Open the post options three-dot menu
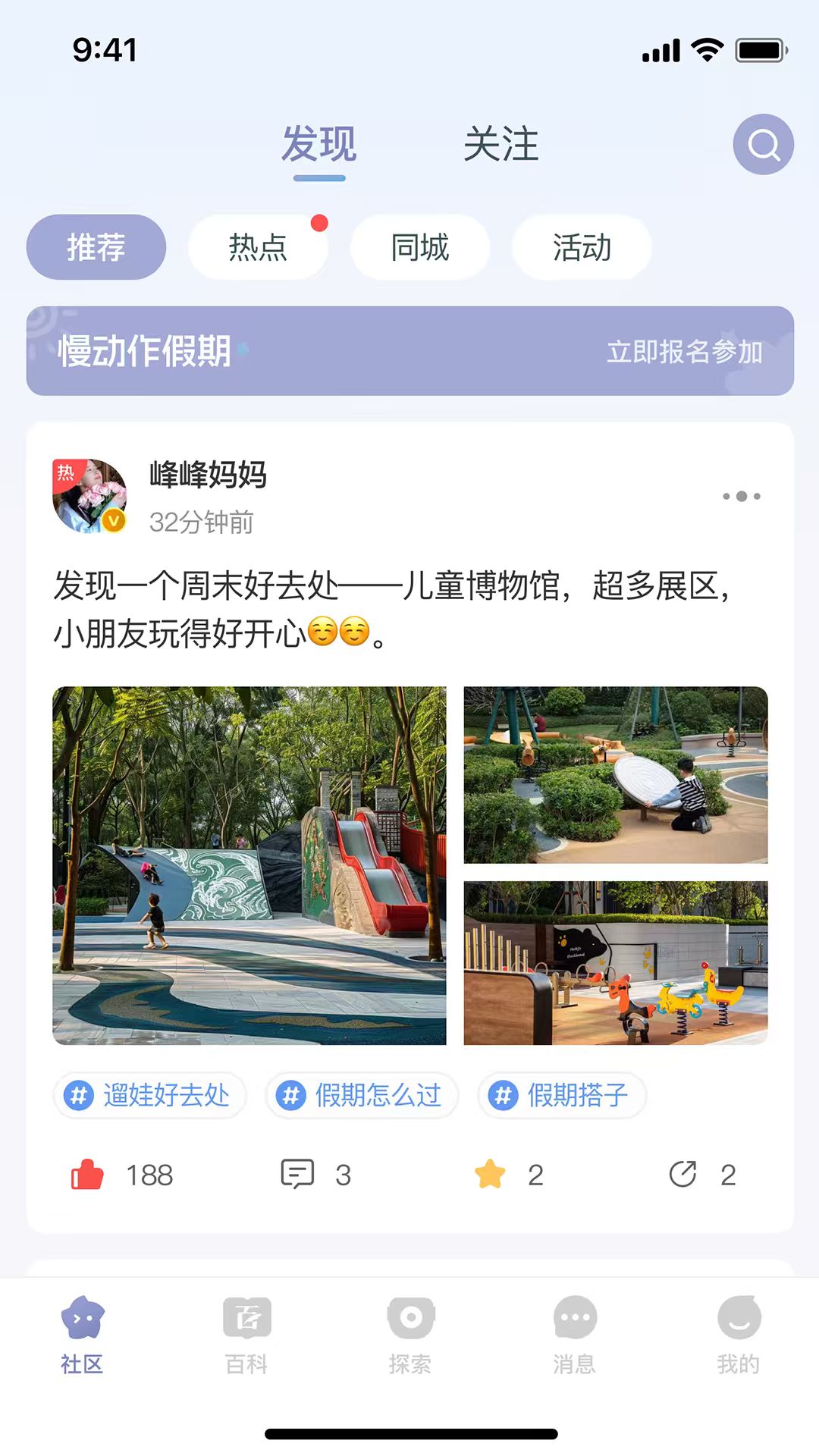This screenshot has height=1456, width=819. (739, 497)
